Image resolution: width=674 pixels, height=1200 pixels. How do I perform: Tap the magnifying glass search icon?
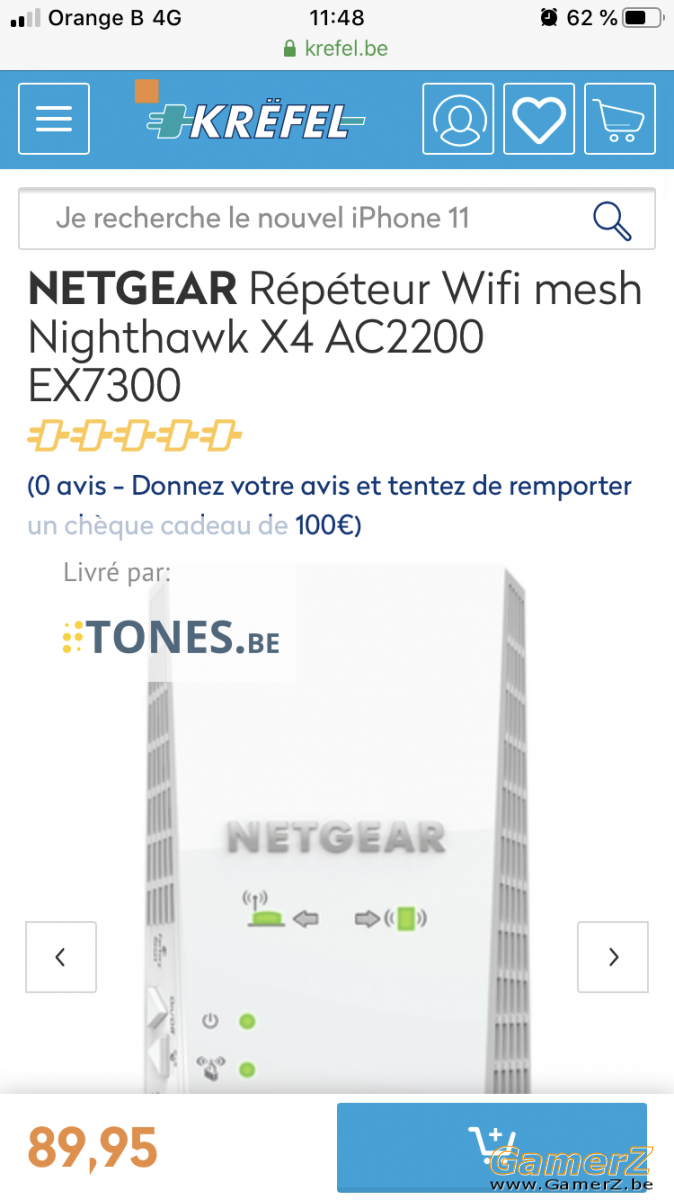[612, 219]
